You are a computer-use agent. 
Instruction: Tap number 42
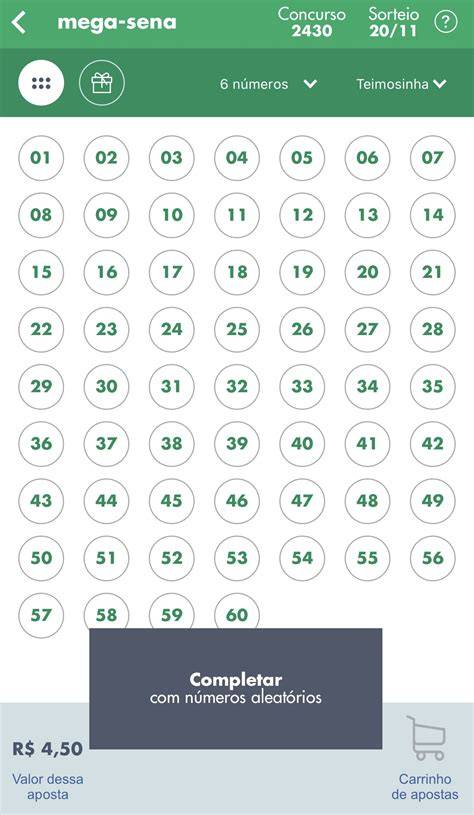[432, 444]
